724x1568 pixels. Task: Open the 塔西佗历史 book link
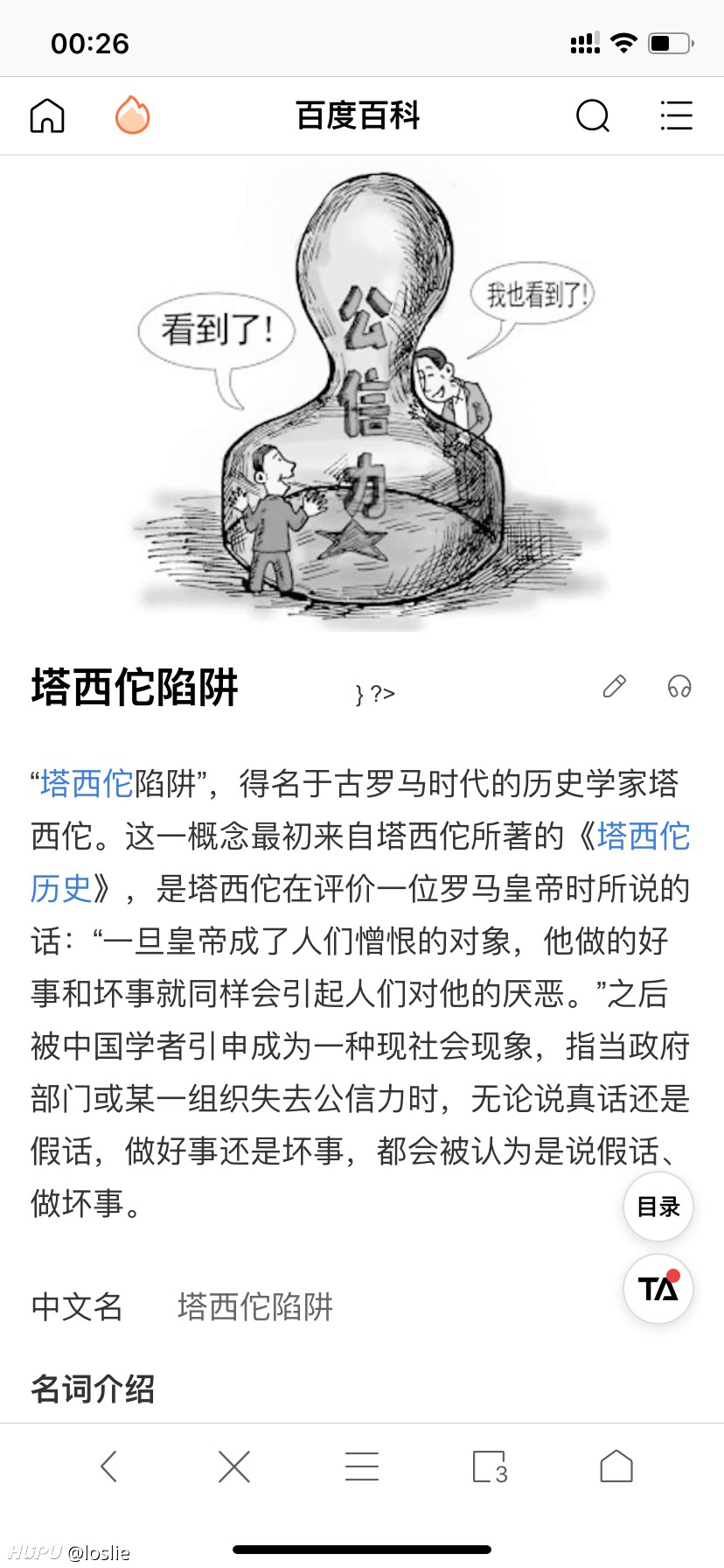tap(360, 862)
